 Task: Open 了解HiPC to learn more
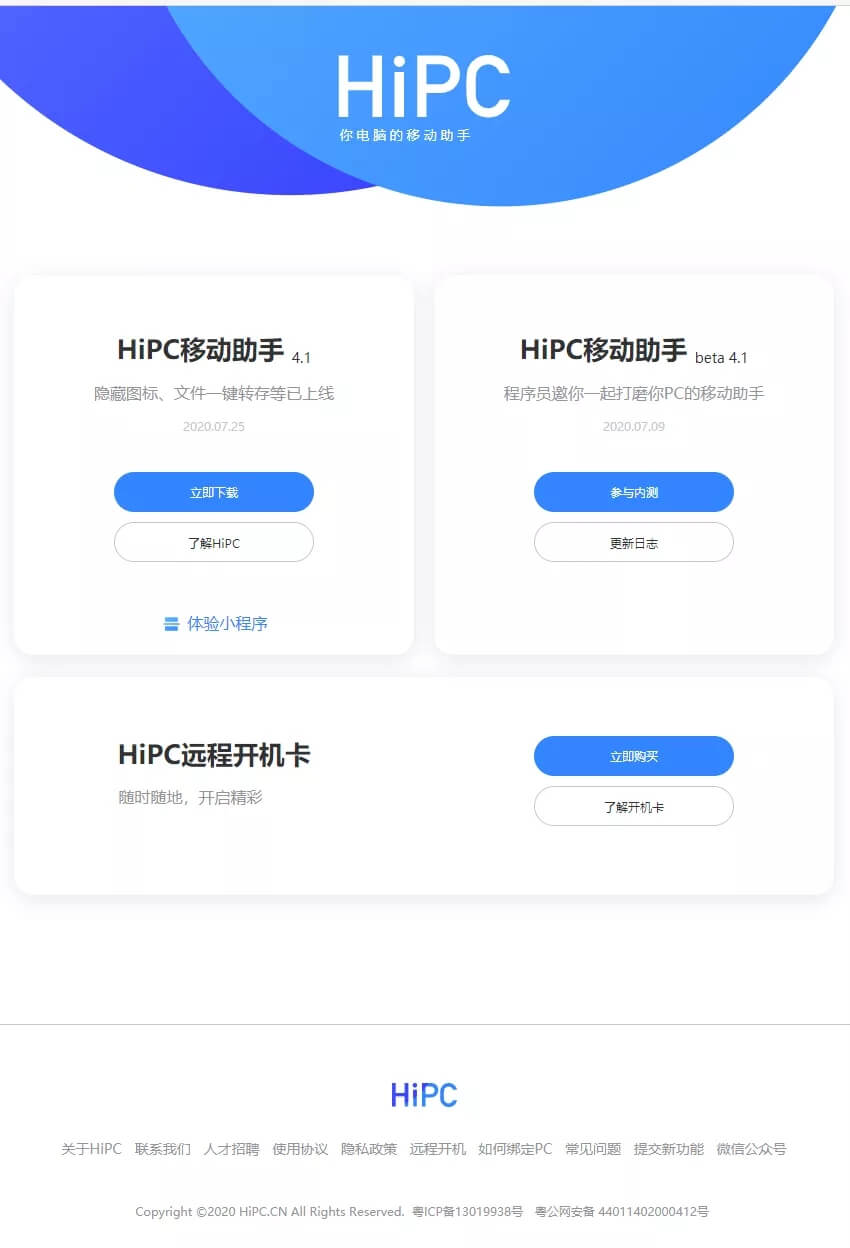click(214, 542)
